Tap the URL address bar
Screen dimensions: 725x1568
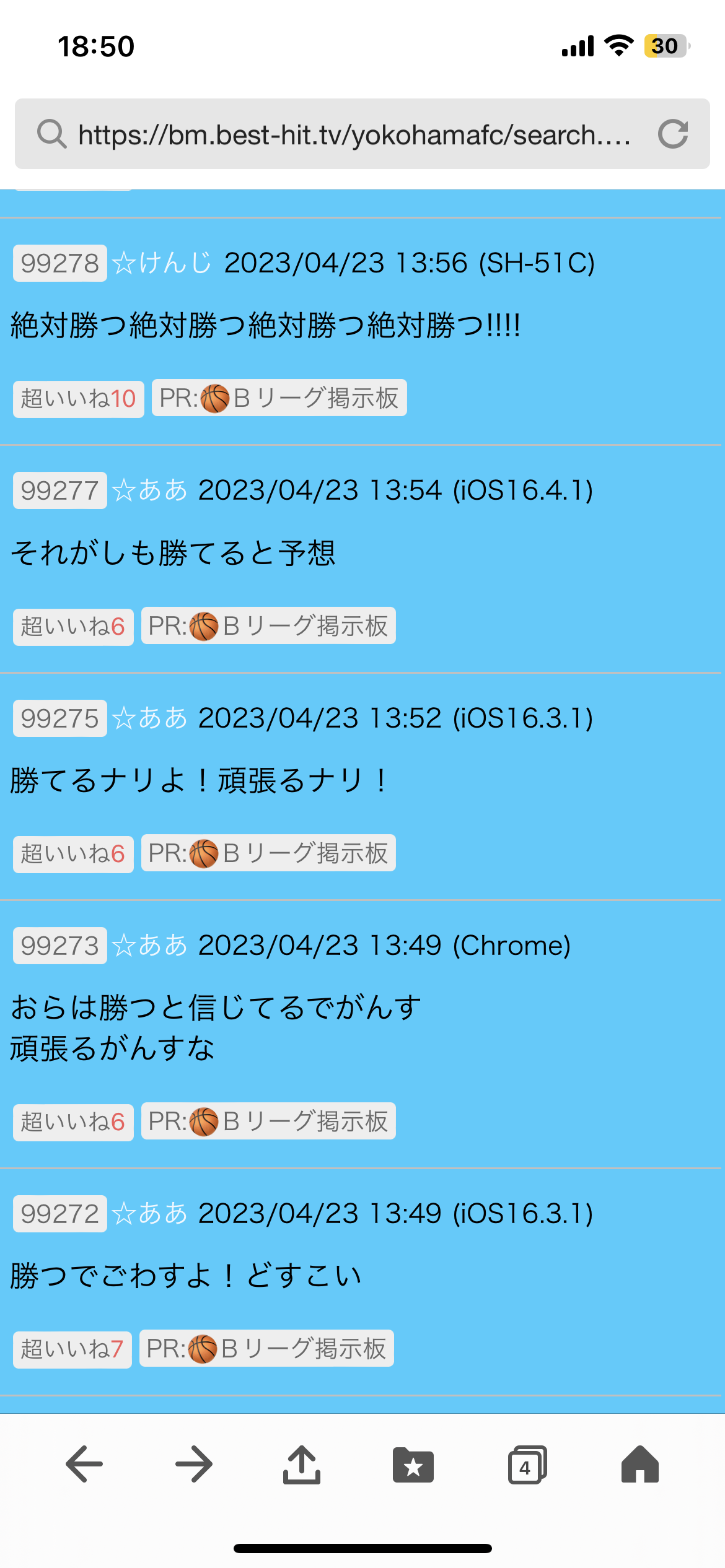pos(353,134)
